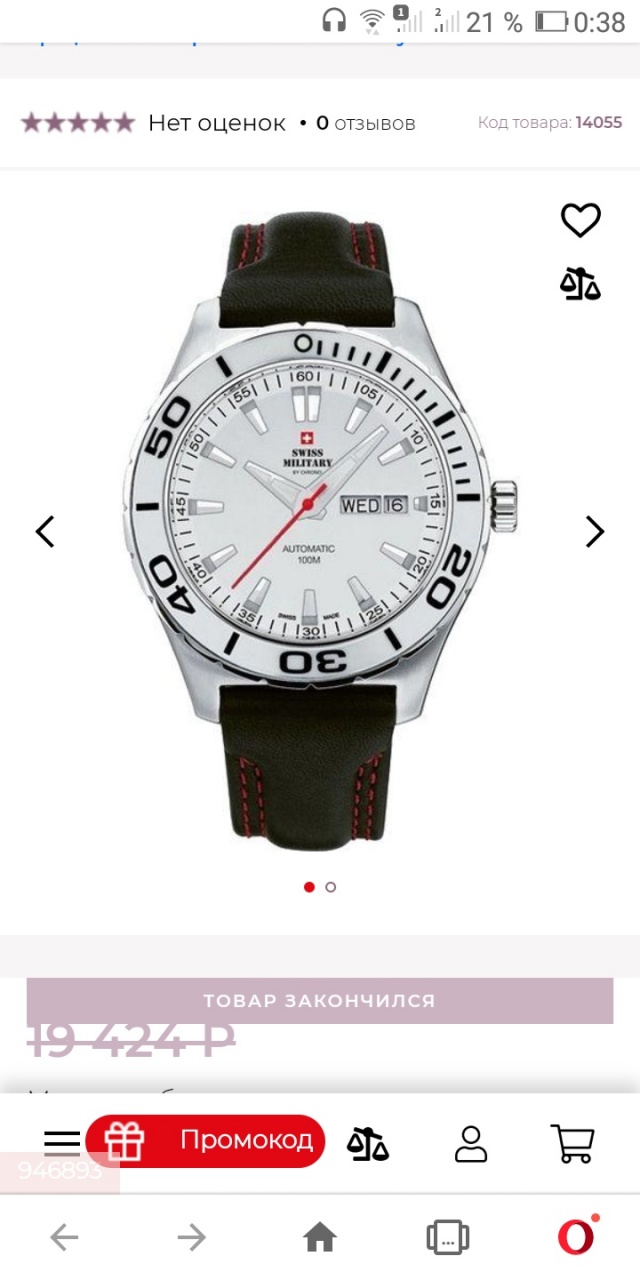Open the user account profile
Image resolution: width=640 pixels, height=1280 pixels.
(x=471, y=1143)
